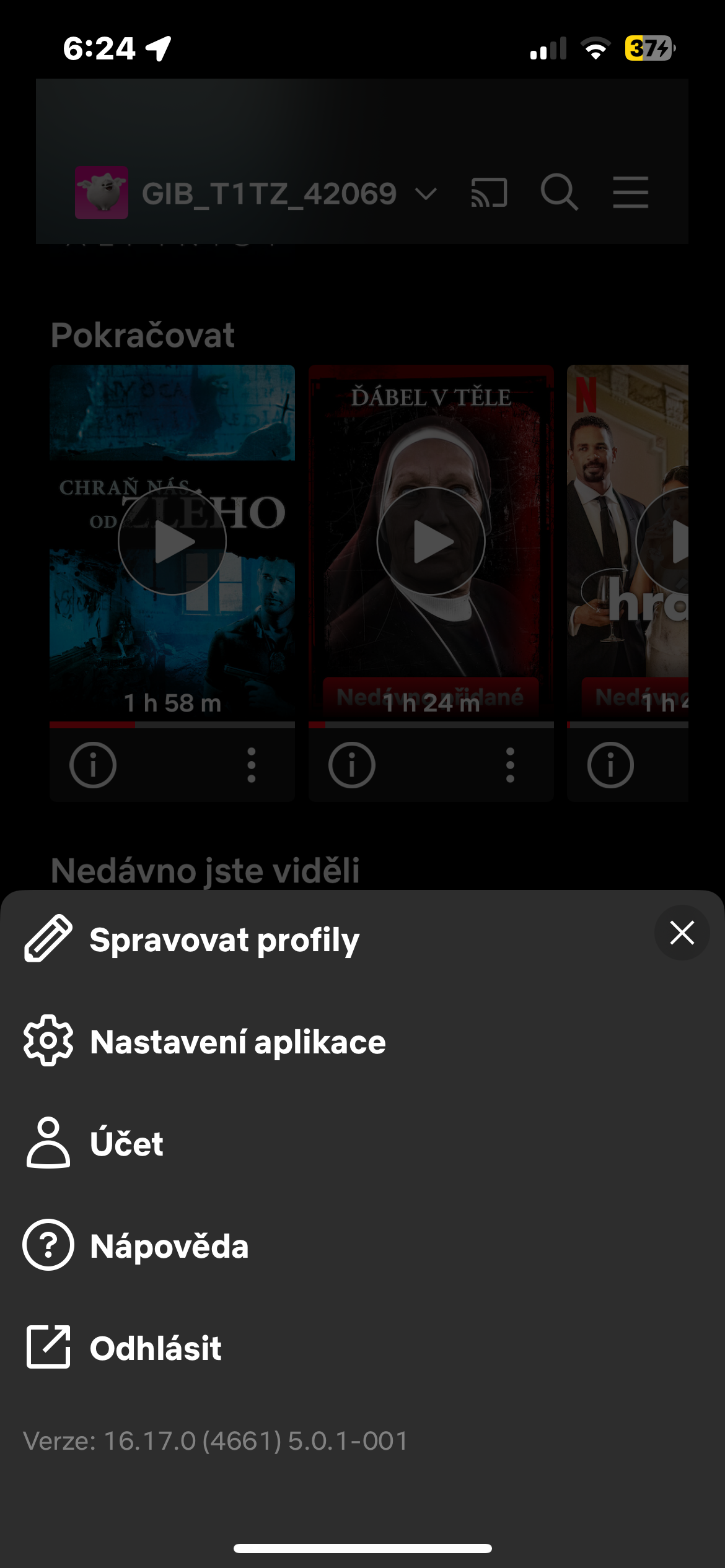Close the bottom sheet menu
The height and width of the screenshot is (1568, 725).
click(682, 933)
